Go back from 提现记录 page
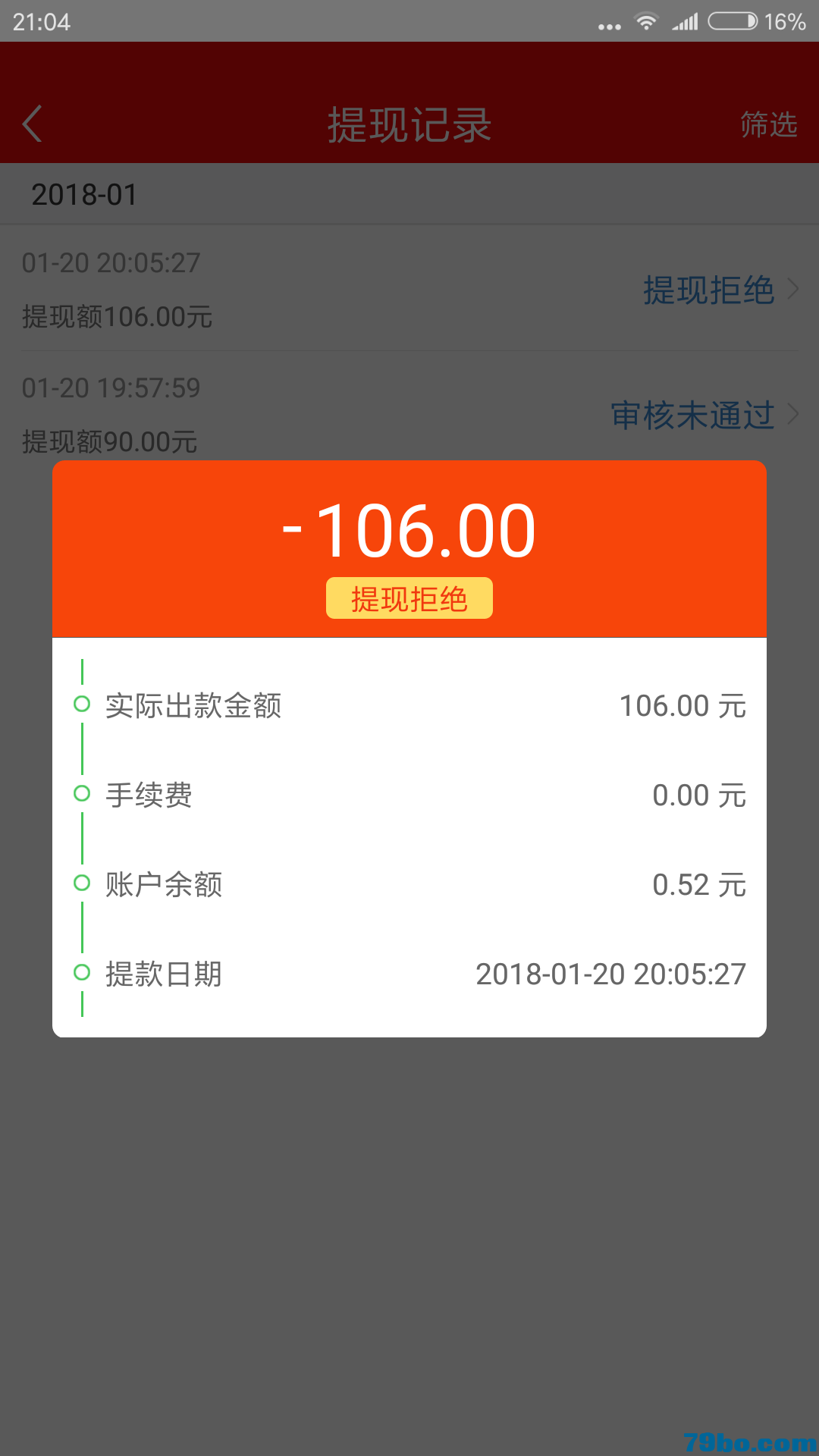This screenshot has height=1456, width=819. [x=33, y=124]
